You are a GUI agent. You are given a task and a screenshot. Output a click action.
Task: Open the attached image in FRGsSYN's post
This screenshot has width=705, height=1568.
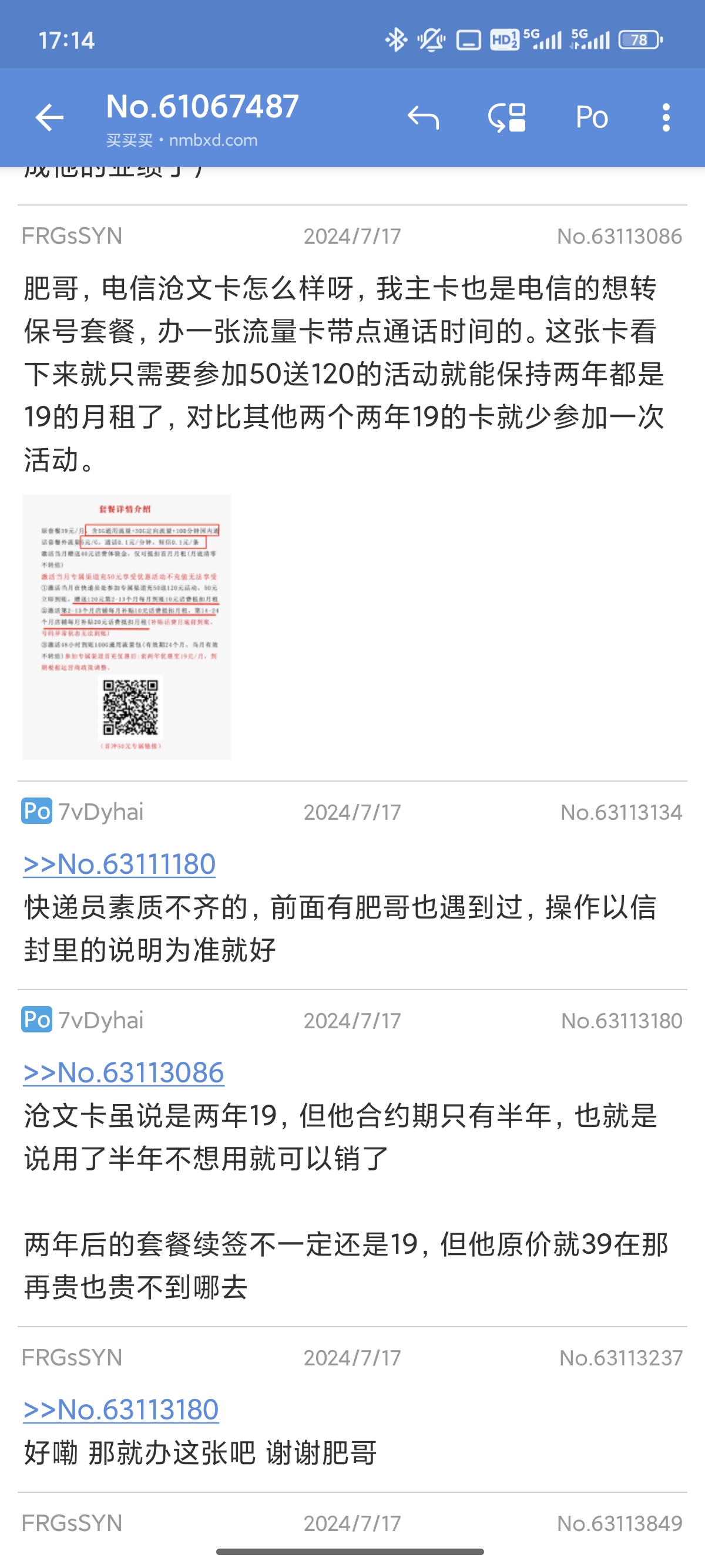127,627
